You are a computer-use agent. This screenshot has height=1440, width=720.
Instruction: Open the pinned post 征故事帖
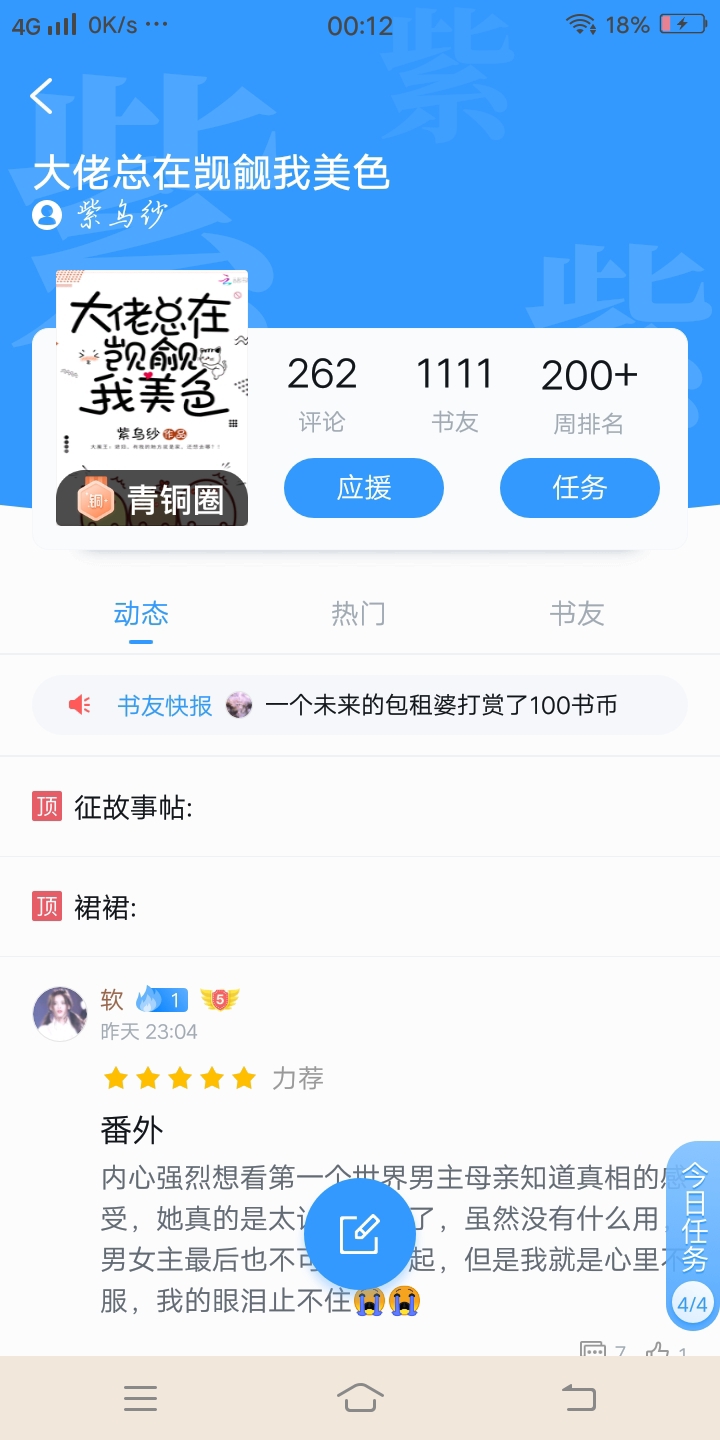[360, 807]
